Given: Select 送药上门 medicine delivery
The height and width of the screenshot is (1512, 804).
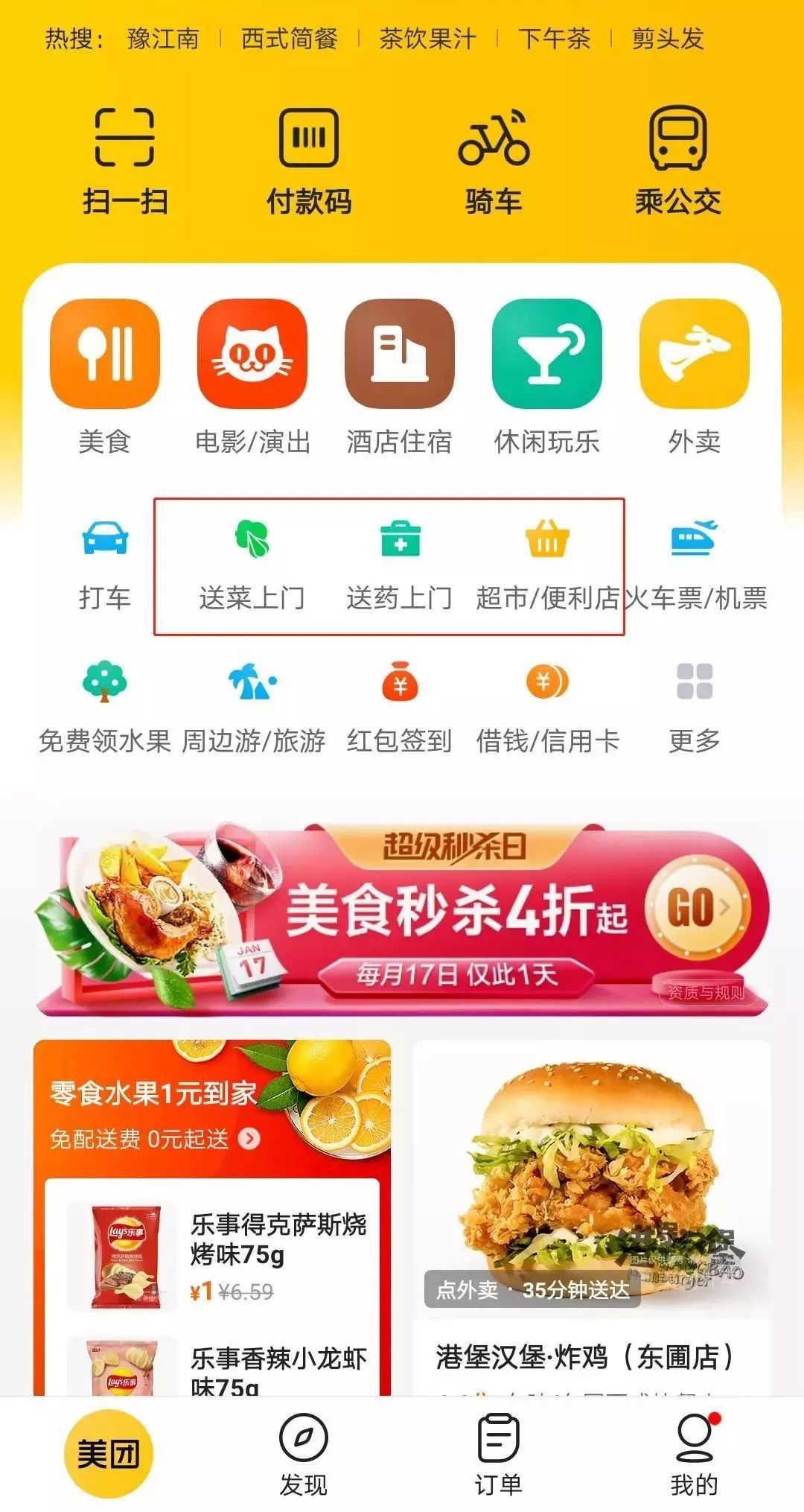Looking at the screenshot, I should click(x=400, y=566).
